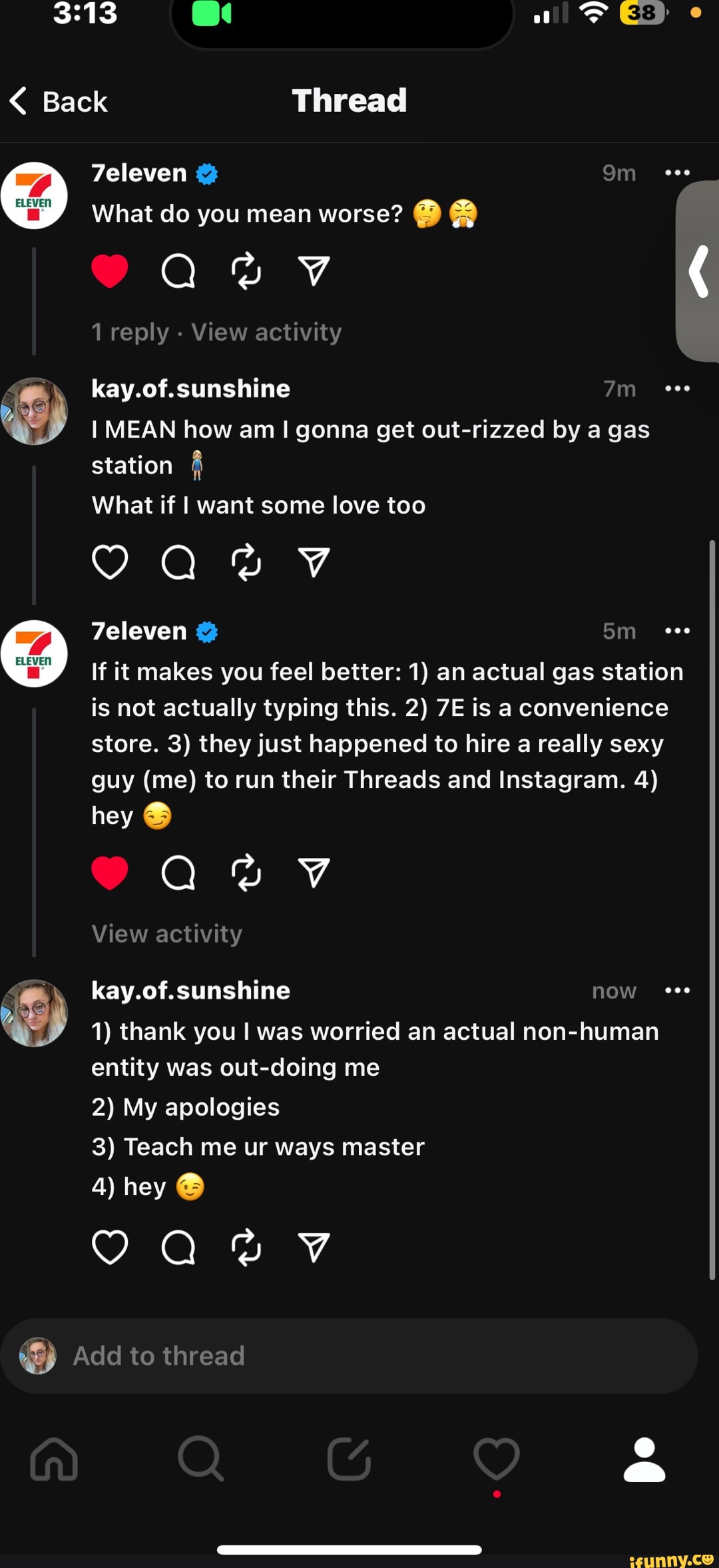Viewport: 719px width, 1568px height.
Task: Open options for 7eleven's 5m comment
Action: click(678, 631)
